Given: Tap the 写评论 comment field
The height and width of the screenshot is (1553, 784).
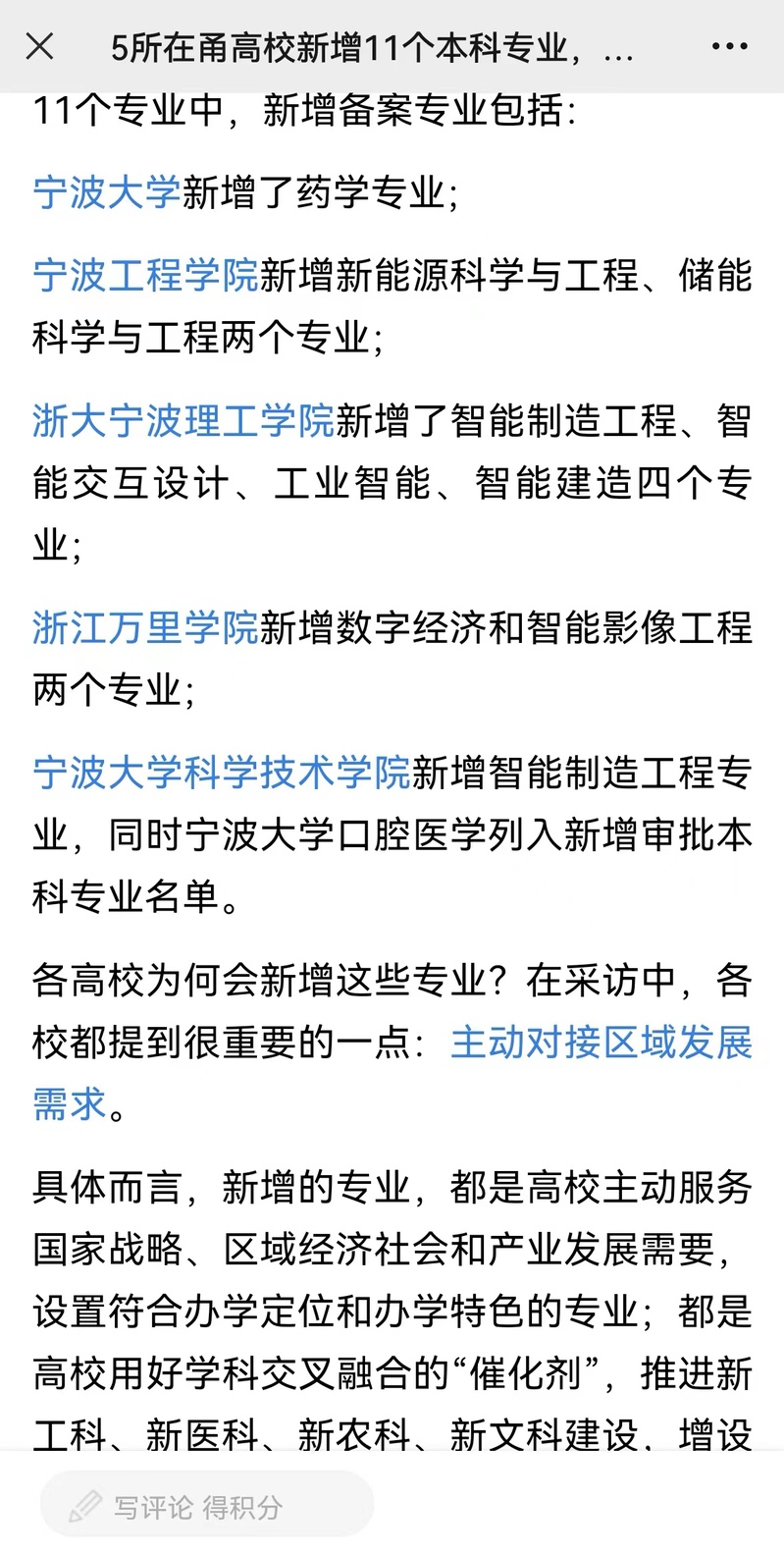Looking at the screenshot, I should (x=207, y=1507).
